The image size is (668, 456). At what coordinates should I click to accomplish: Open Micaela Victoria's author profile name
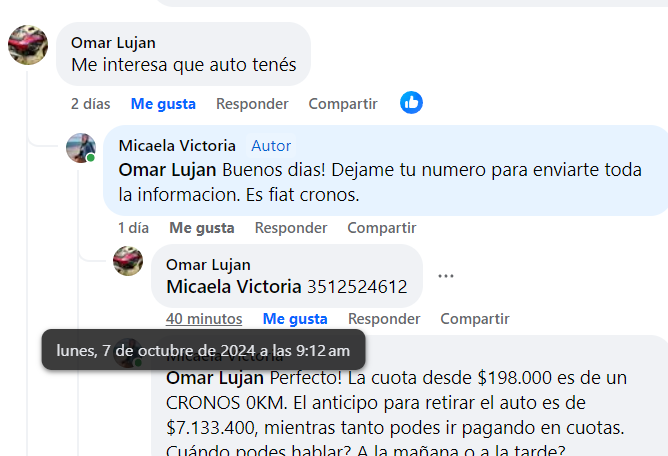pos(177,146)
